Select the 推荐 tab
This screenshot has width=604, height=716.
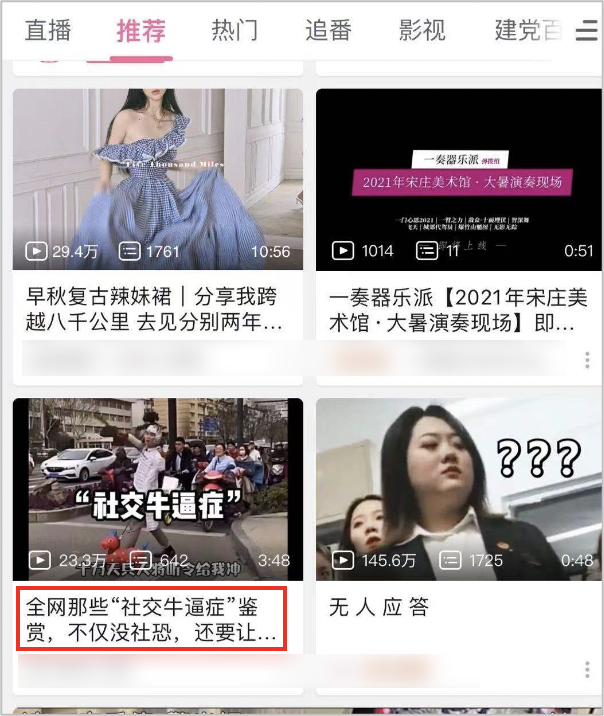pos(141,30)
